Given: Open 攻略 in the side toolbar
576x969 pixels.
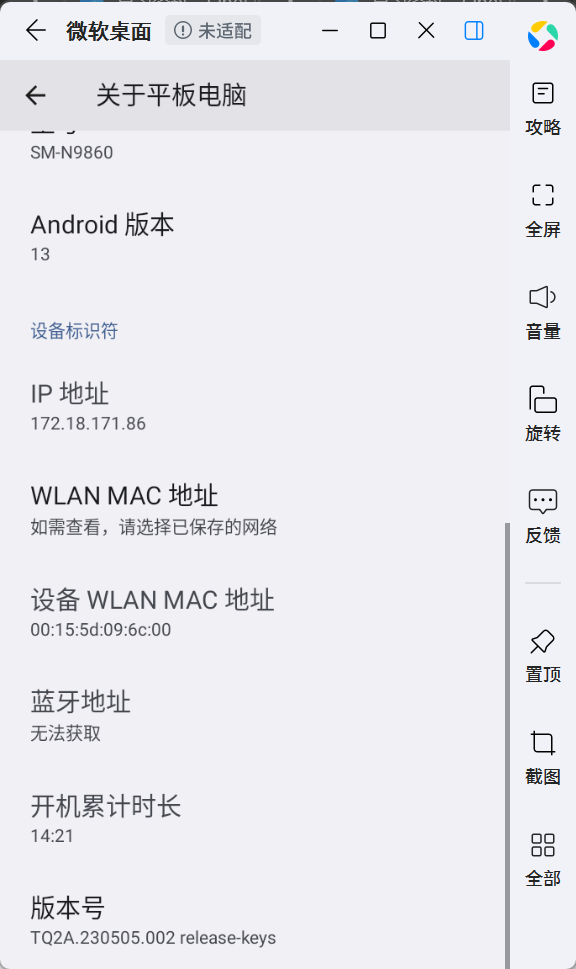Looking at the screenshot, I should pos(543,109).
